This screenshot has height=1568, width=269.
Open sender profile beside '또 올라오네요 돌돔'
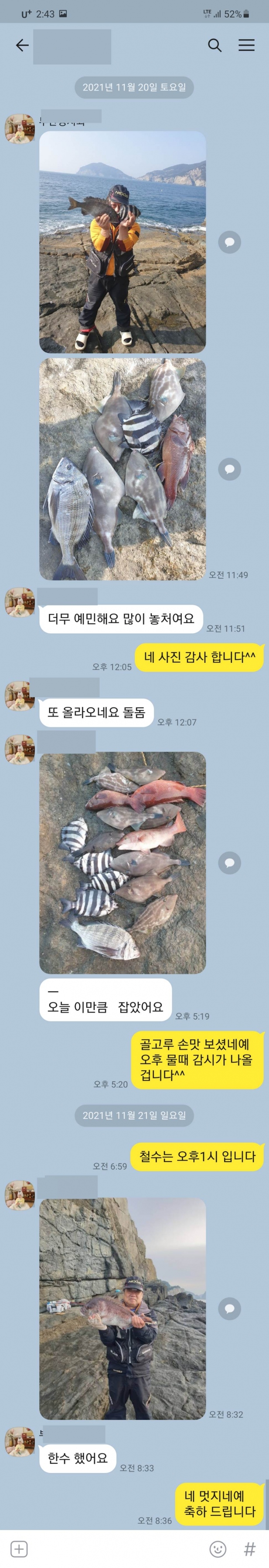[x=20, y=696]
